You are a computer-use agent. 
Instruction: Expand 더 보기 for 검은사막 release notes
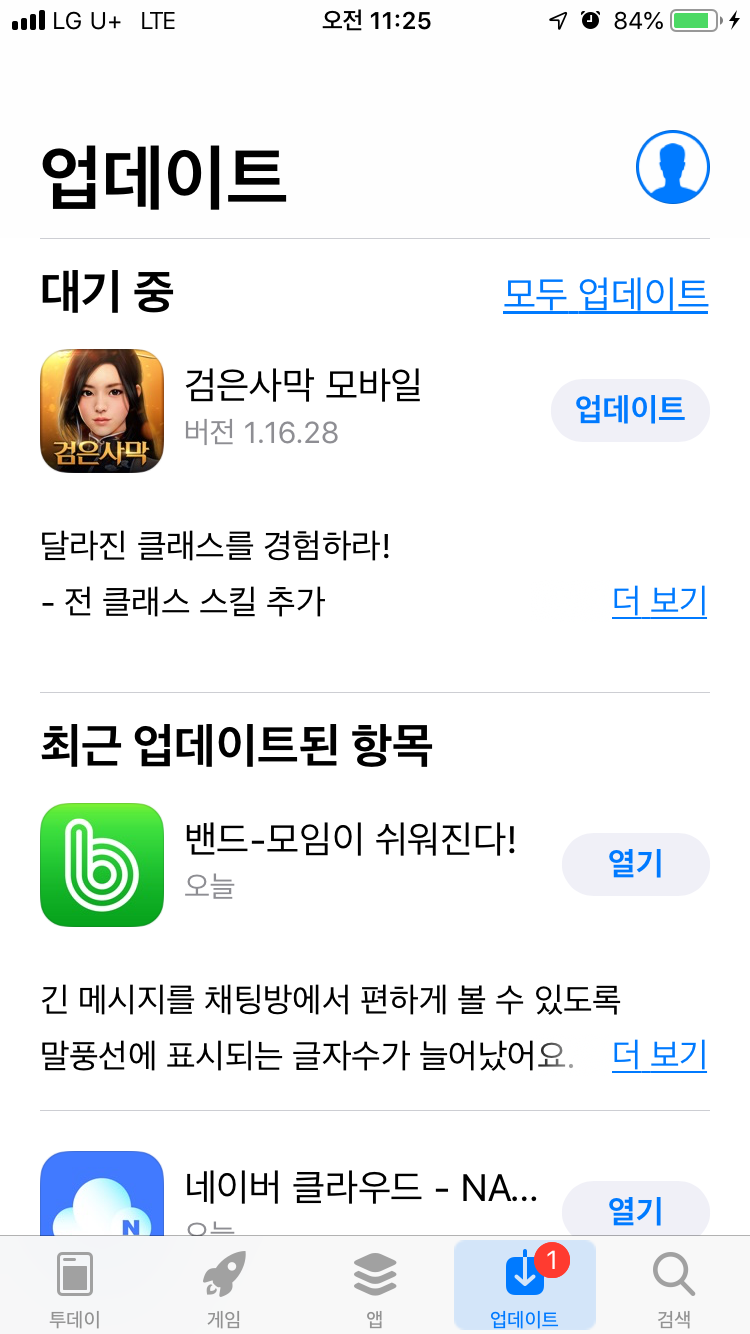coord(659,601)
